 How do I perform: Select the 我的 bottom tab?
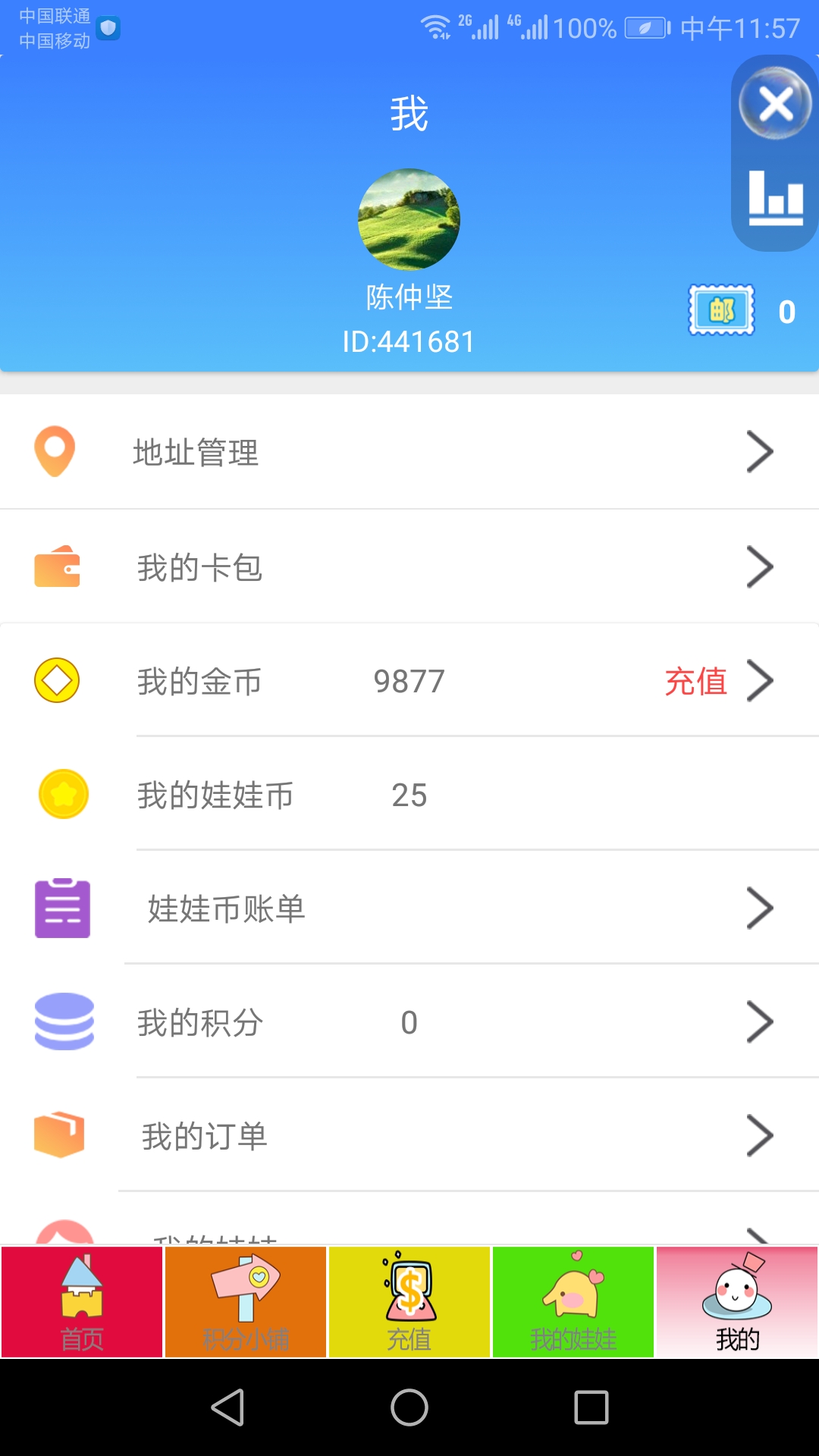[737, 1302]
